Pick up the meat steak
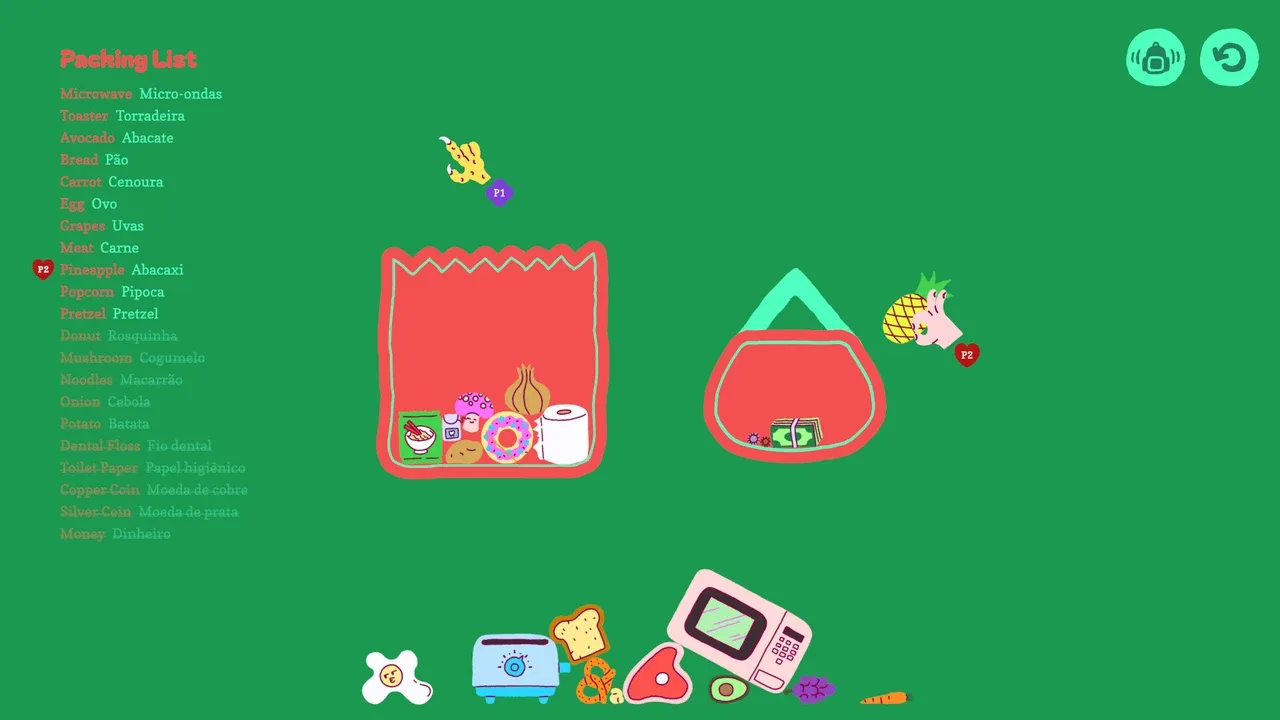This screenshot has height=720, width=1280. 655,675
